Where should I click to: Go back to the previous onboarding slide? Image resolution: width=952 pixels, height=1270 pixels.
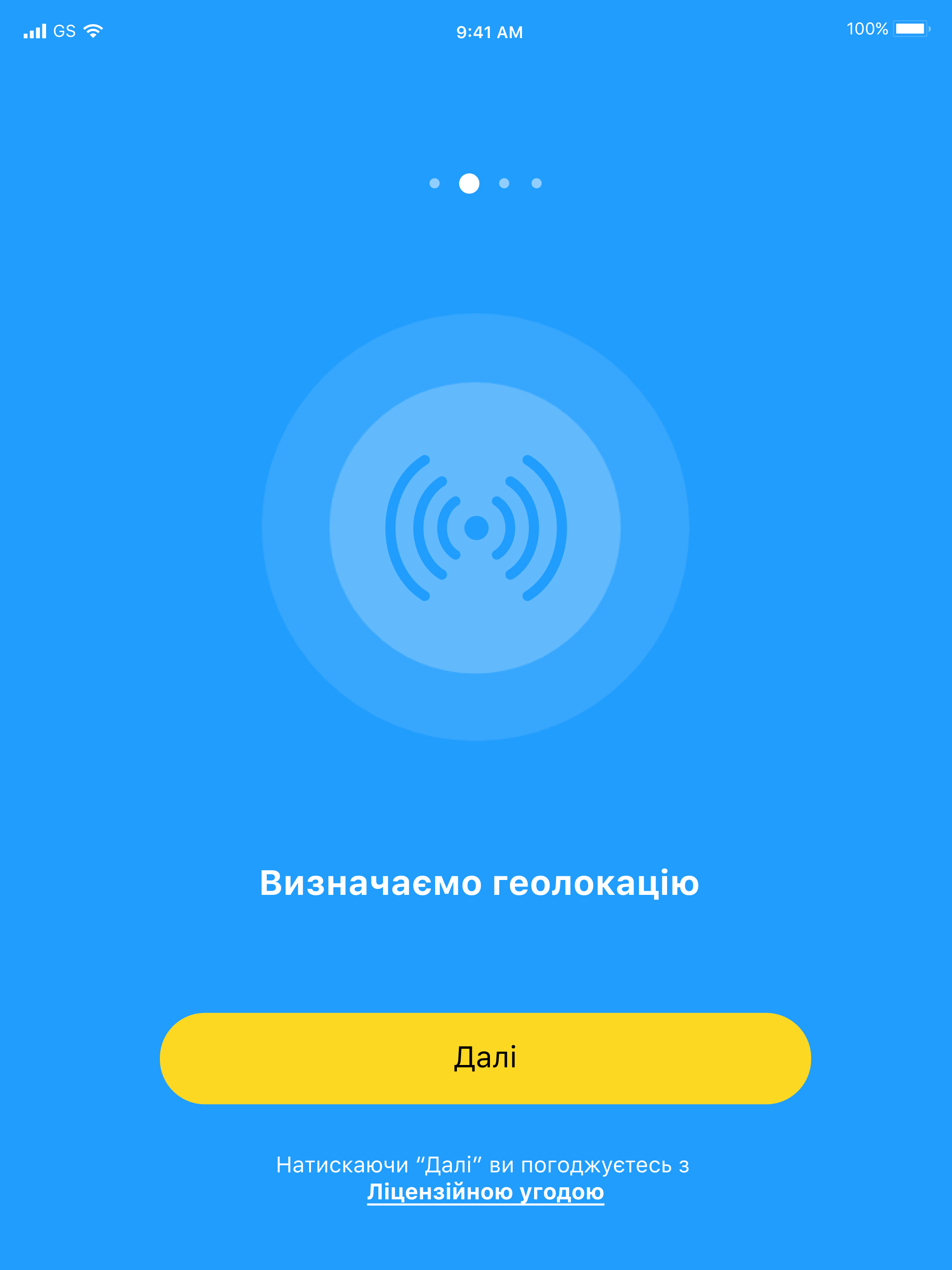pos(435,183)
